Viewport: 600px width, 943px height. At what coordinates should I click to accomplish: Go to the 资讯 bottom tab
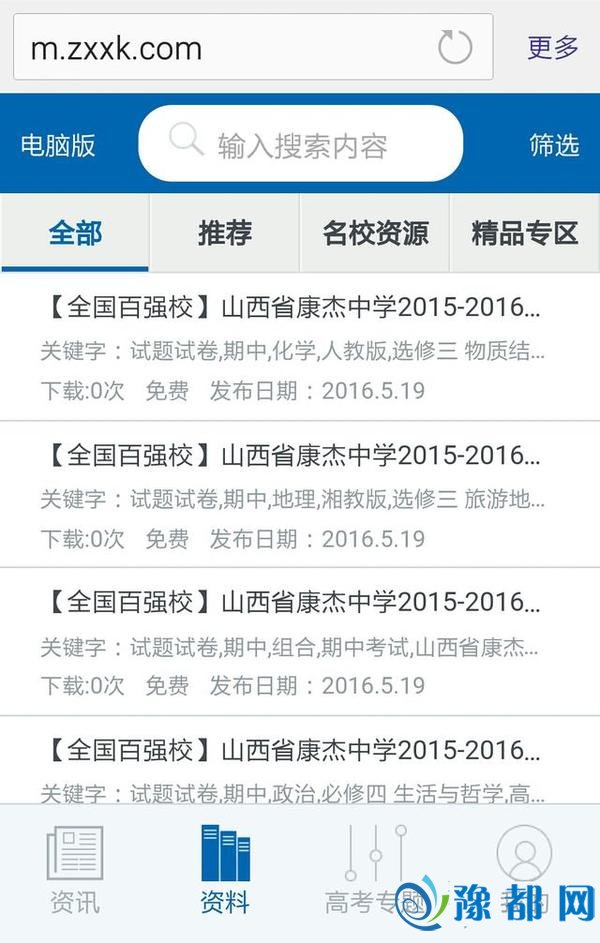pyautogui.click(x=75, y=870)
